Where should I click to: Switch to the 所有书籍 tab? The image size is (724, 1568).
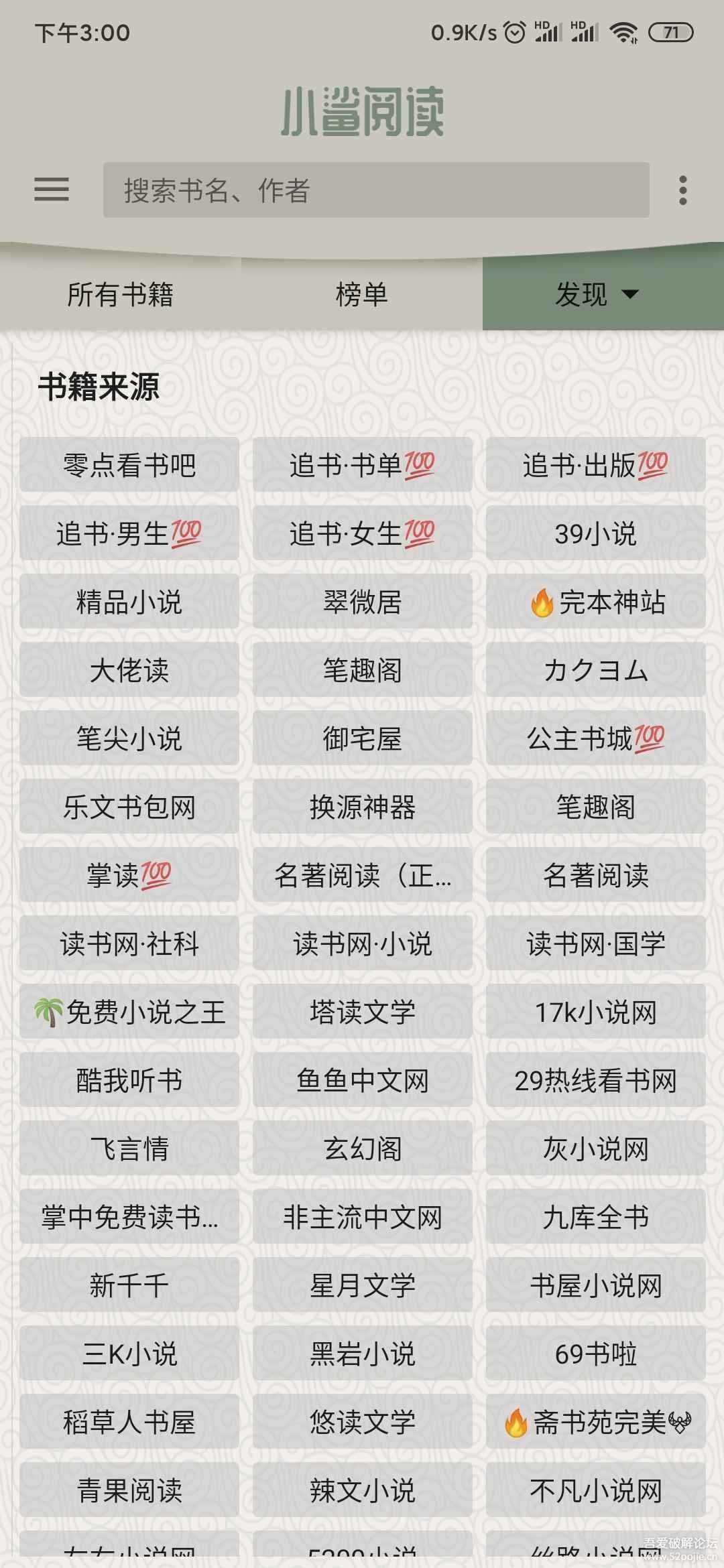(121, 293)
